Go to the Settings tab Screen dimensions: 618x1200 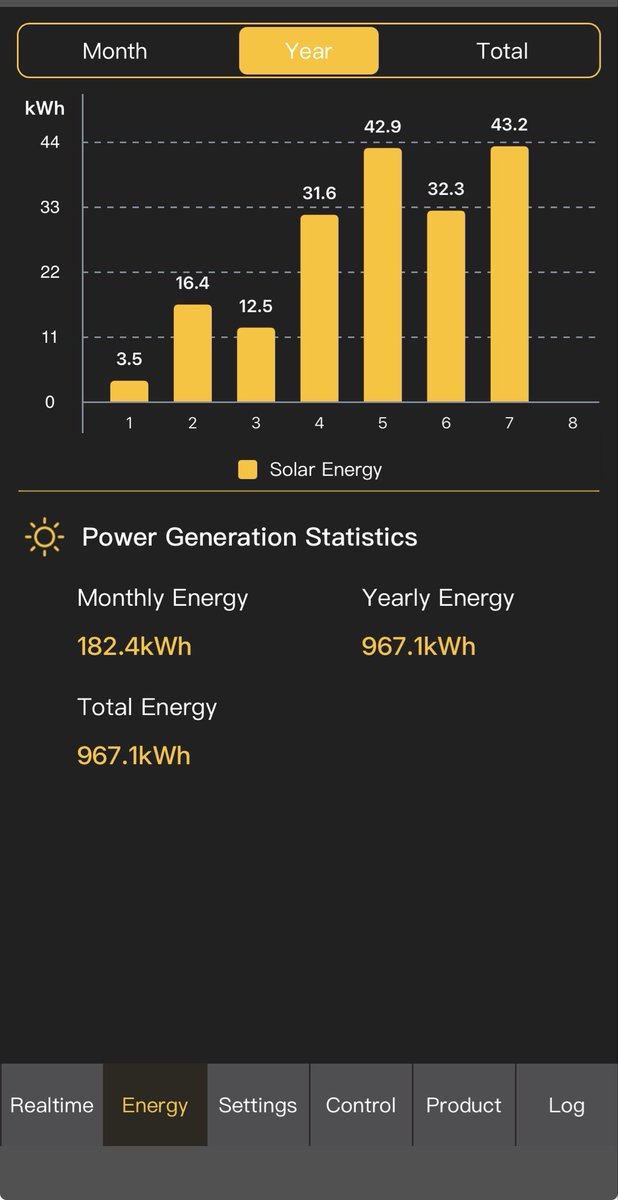258,1105
